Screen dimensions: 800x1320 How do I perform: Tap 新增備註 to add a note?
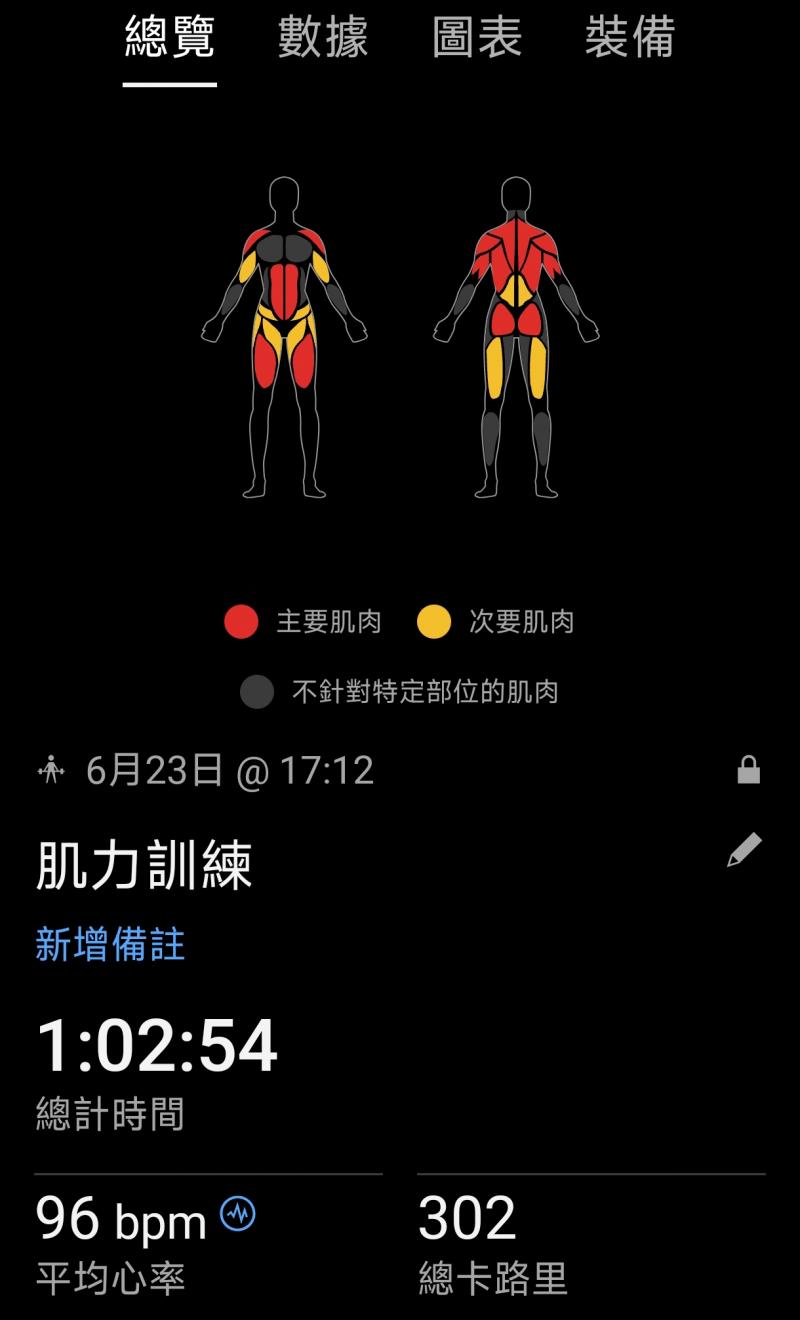click(110, 944)
